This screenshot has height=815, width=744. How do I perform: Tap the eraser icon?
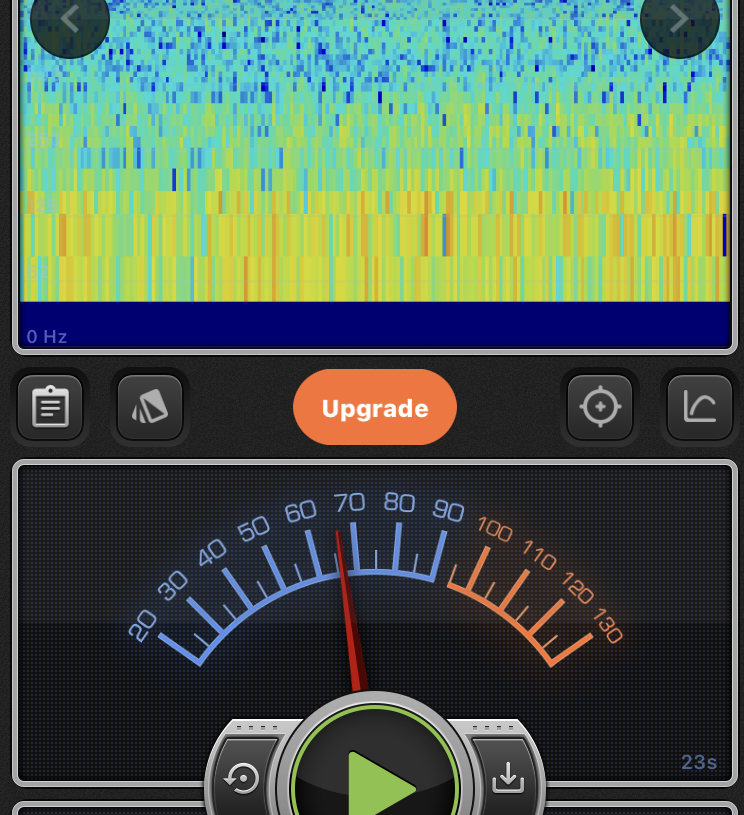tap(150, 407)
